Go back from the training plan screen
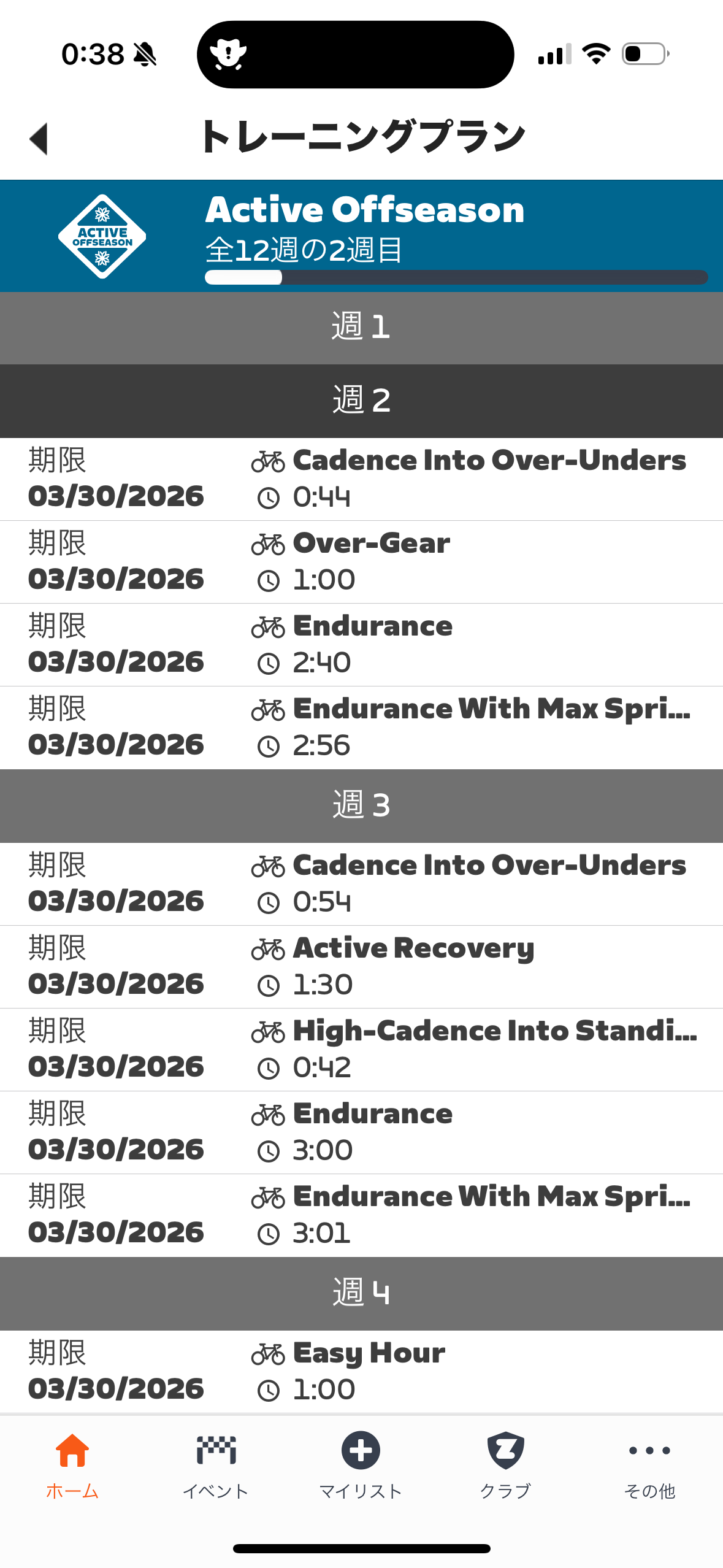This screenshot has height=1568, width=723. (39, 139)
